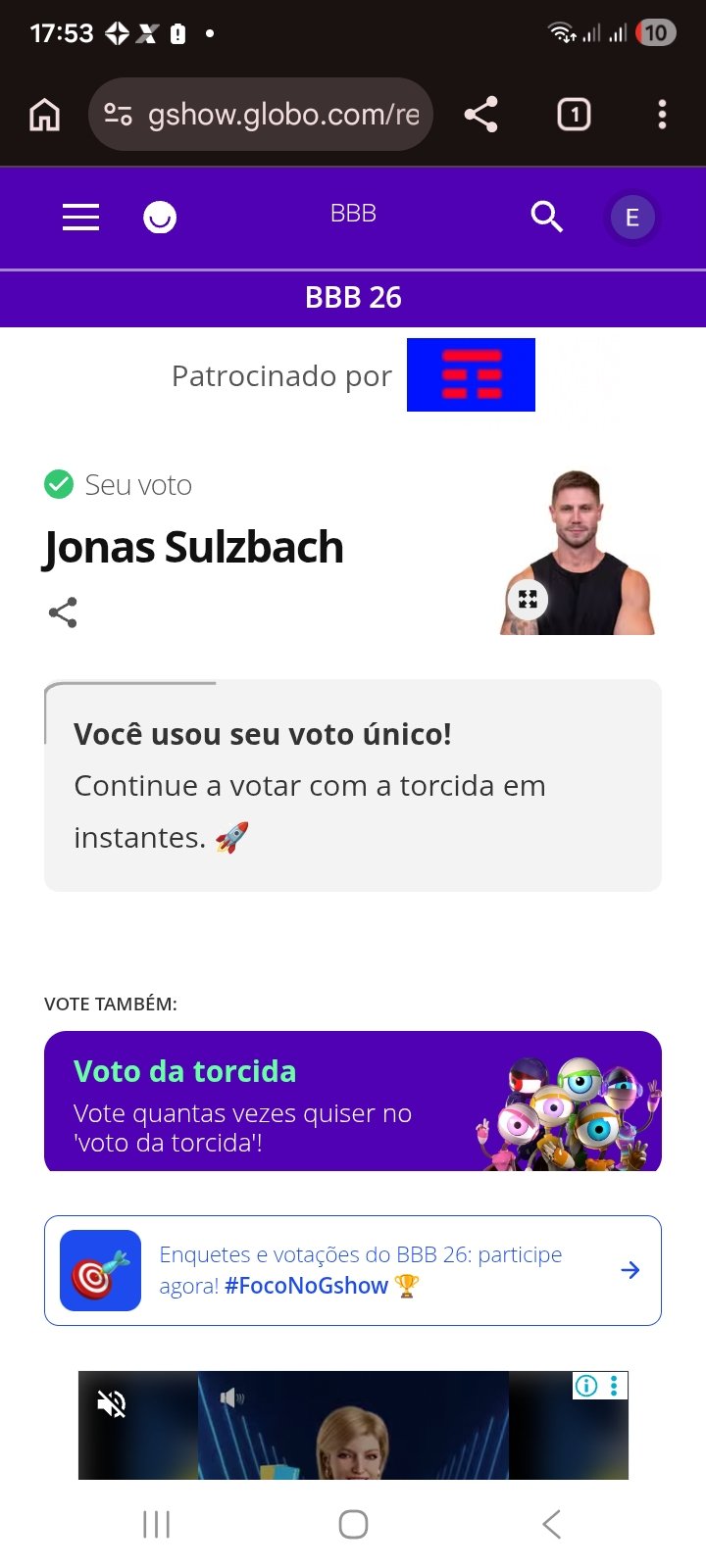Screen dimensions: 706x1568
Task: Go to the gshow smiley logo home
Action: point(160,217)
